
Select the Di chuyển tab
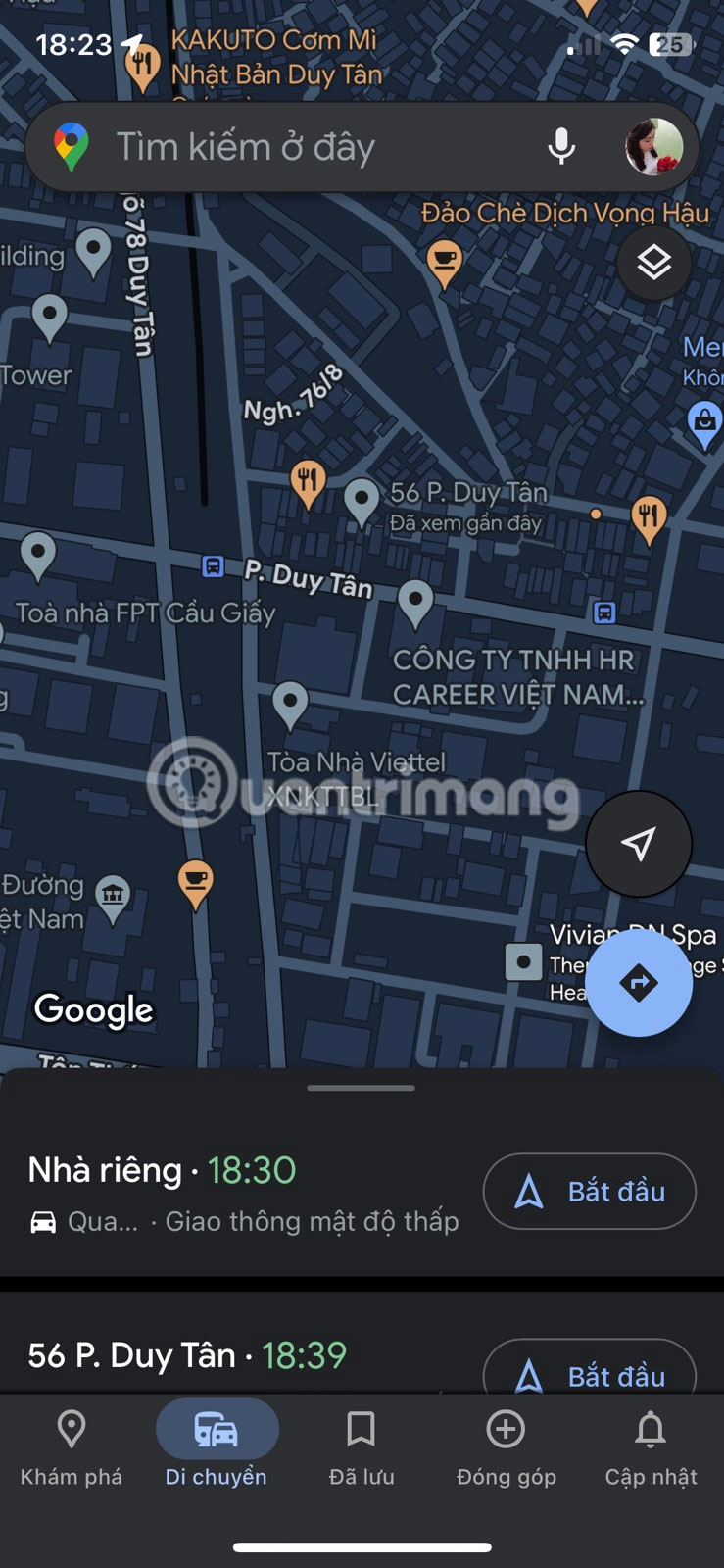tap(217, 1447)
